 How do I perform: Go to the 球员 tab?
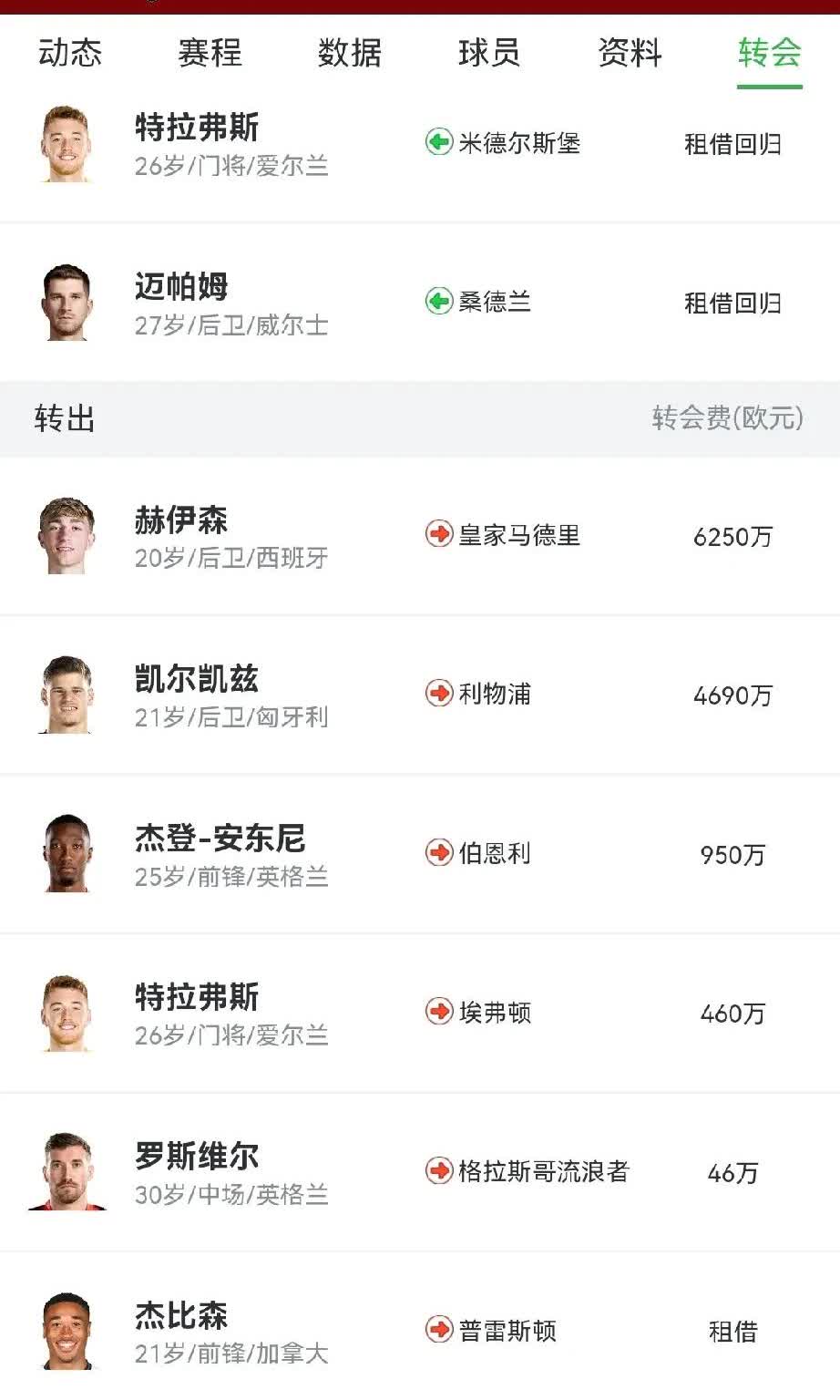pos(489,53)
